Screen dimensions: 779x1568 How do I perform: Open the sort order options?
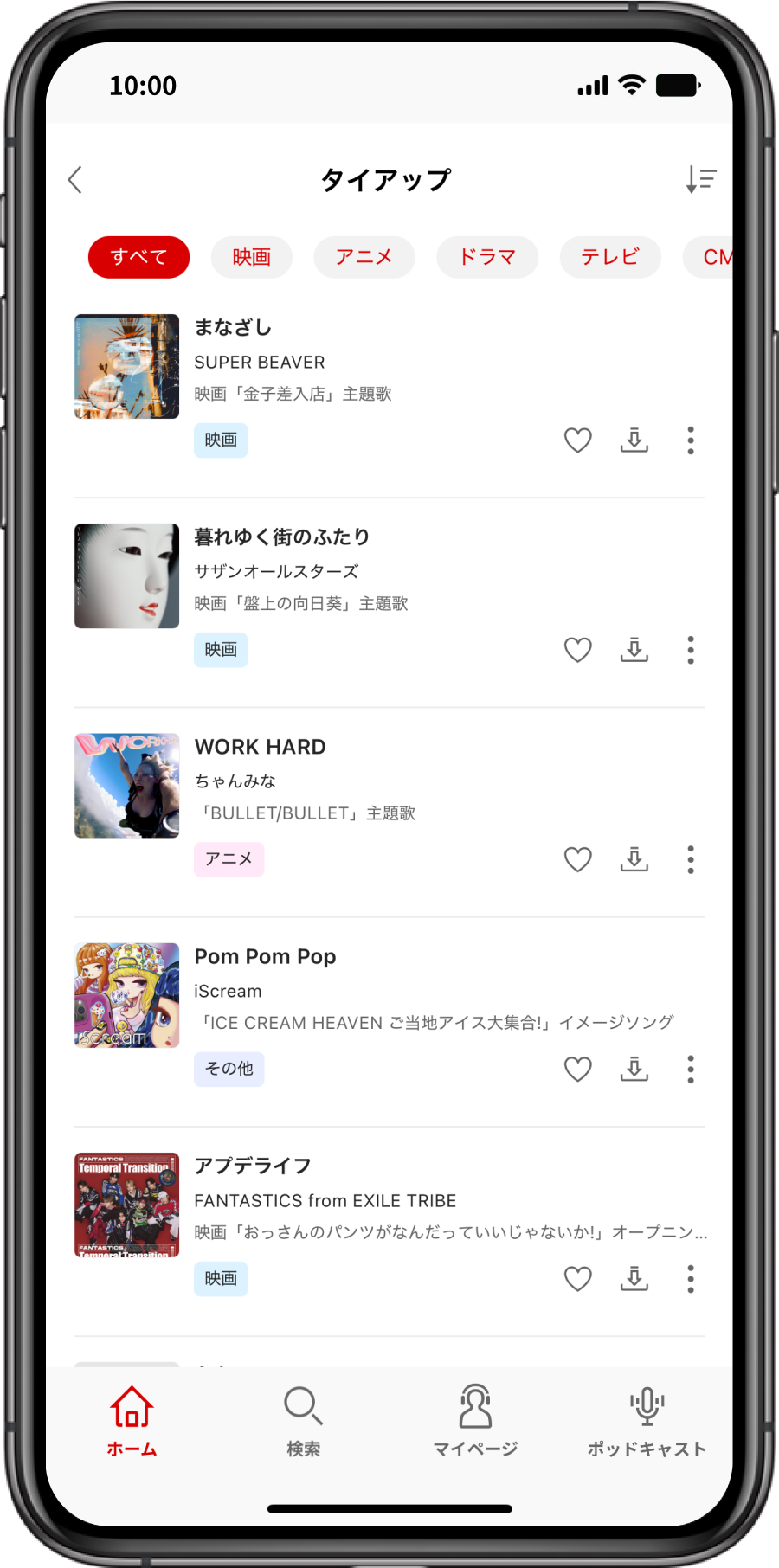701,180
